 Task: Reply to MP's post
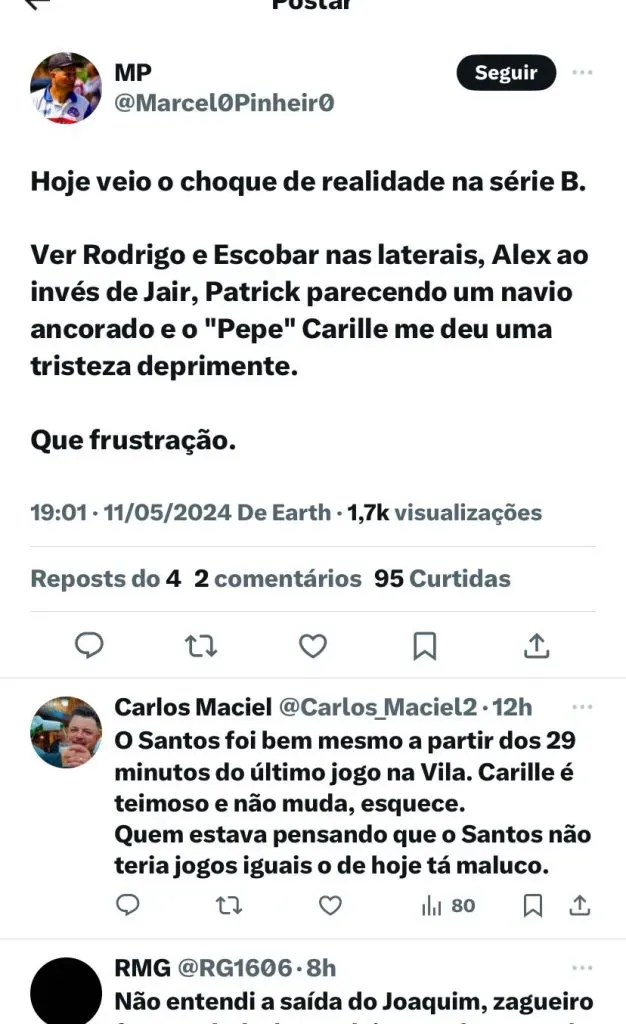[x=90, y=646]
